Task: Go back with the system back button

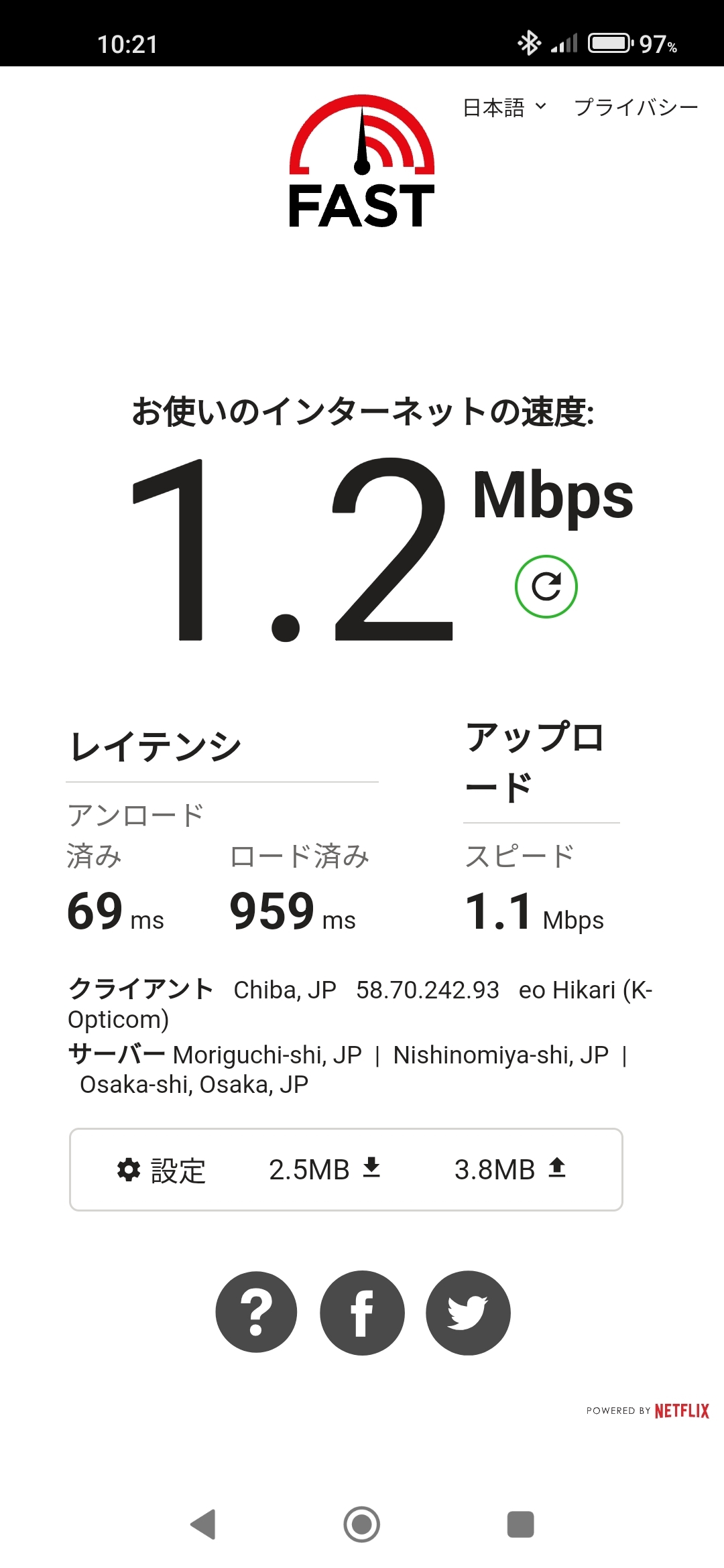Action: click(x=203, y=1524)
